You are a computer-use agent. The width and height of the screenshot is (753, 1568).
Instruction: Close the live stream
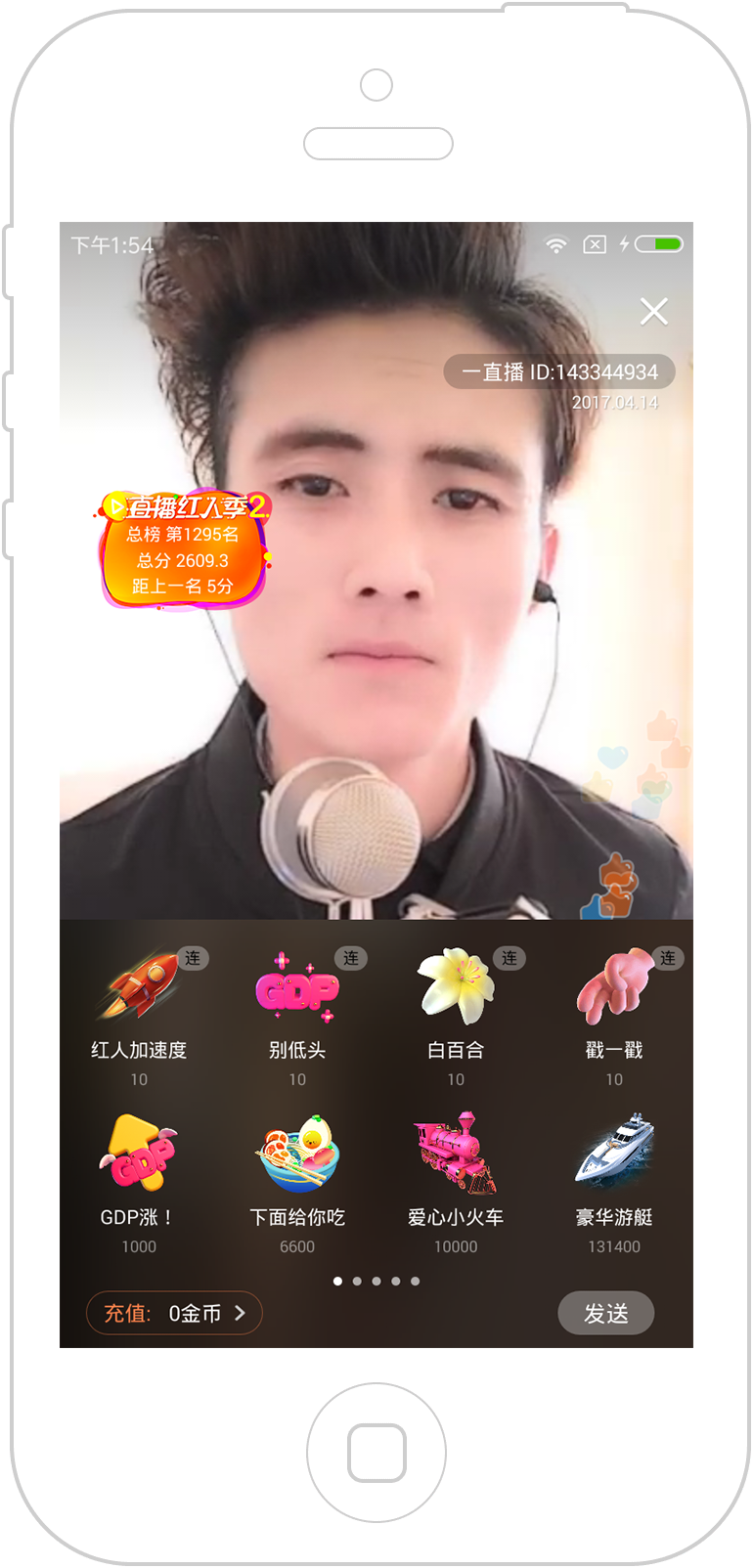(x=653, y=312)
